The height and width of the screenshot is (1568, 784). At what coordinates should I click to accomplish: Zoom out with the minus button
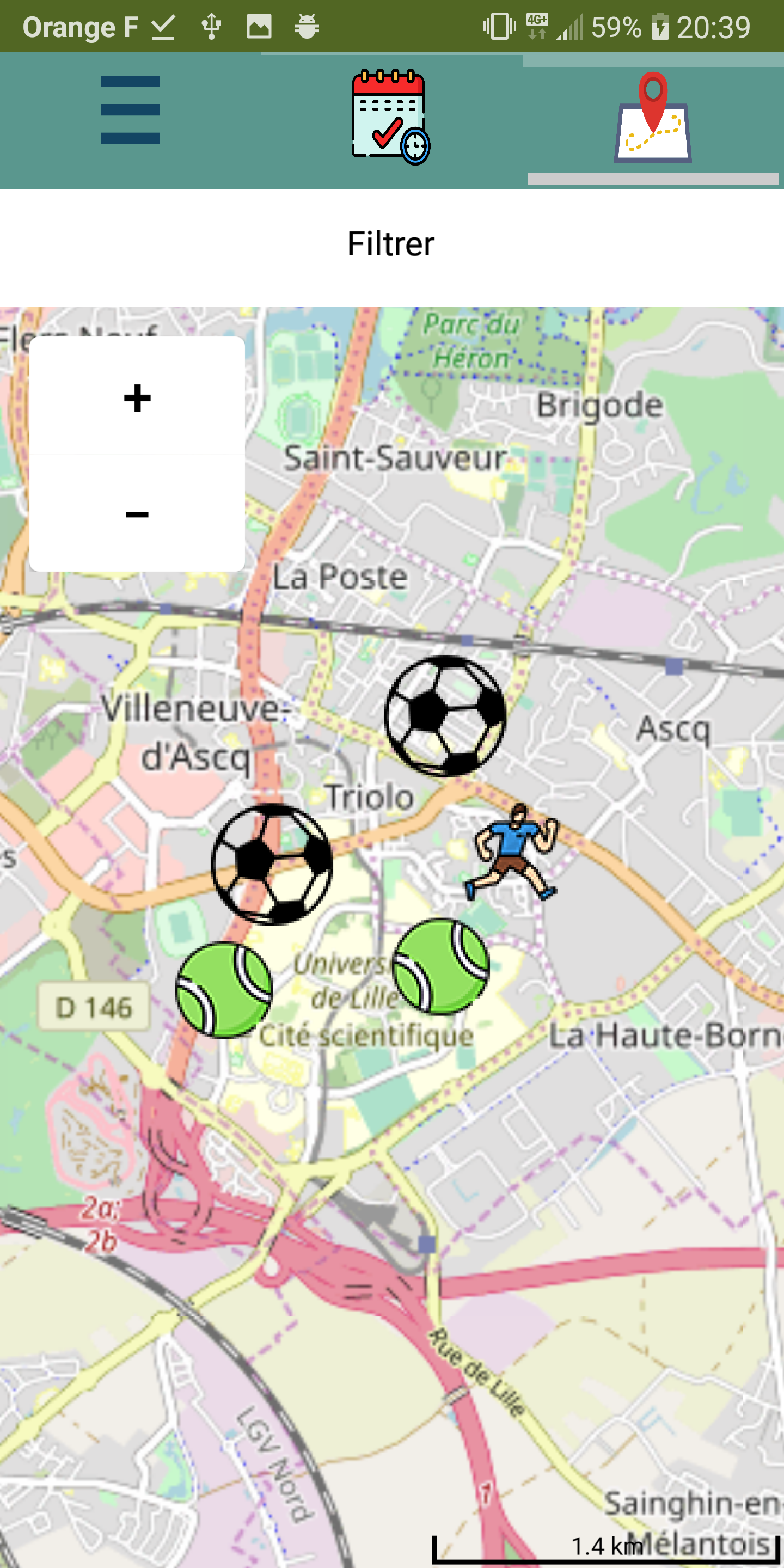(x=137, y=513)
